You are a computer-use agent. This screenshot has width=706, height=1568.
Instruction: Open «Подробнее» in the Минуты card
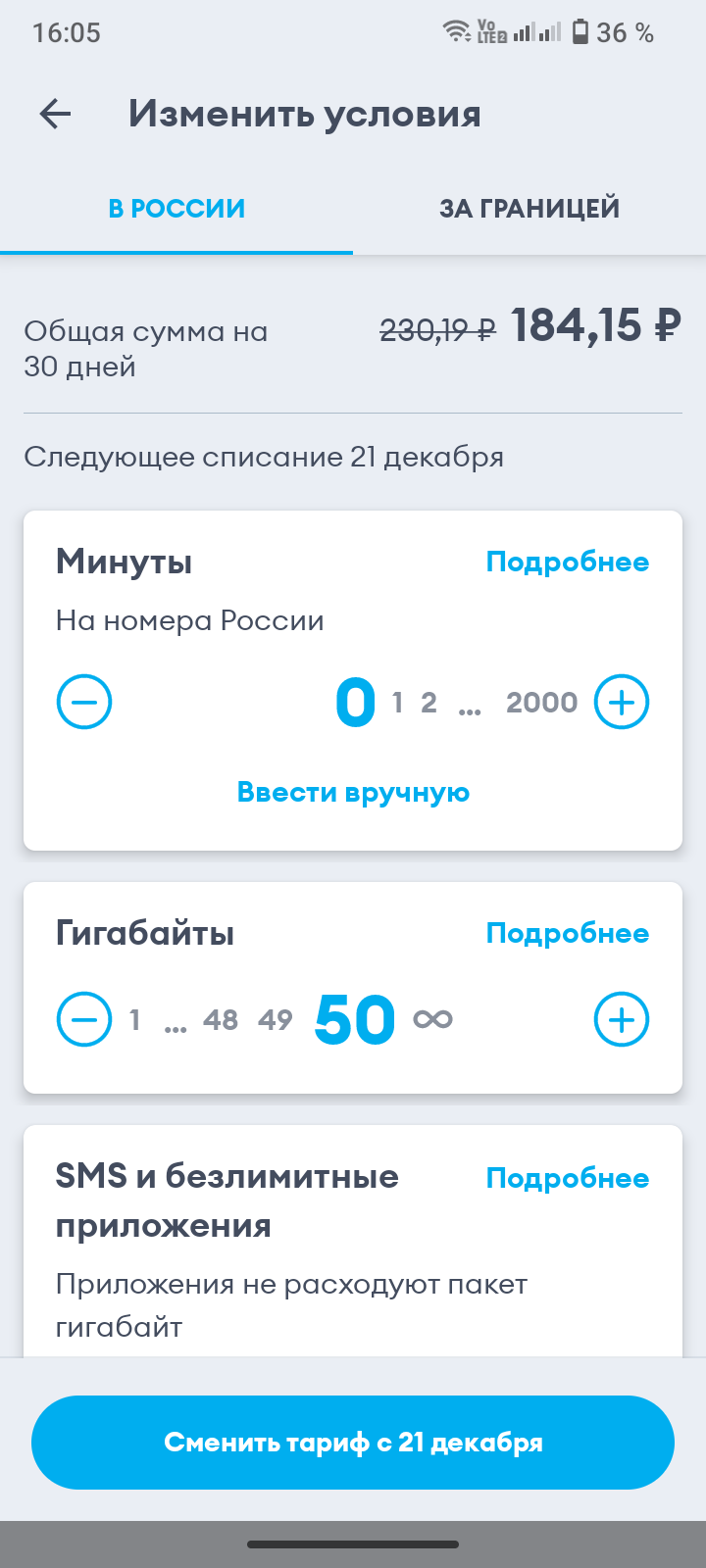(x=568, y=562)
